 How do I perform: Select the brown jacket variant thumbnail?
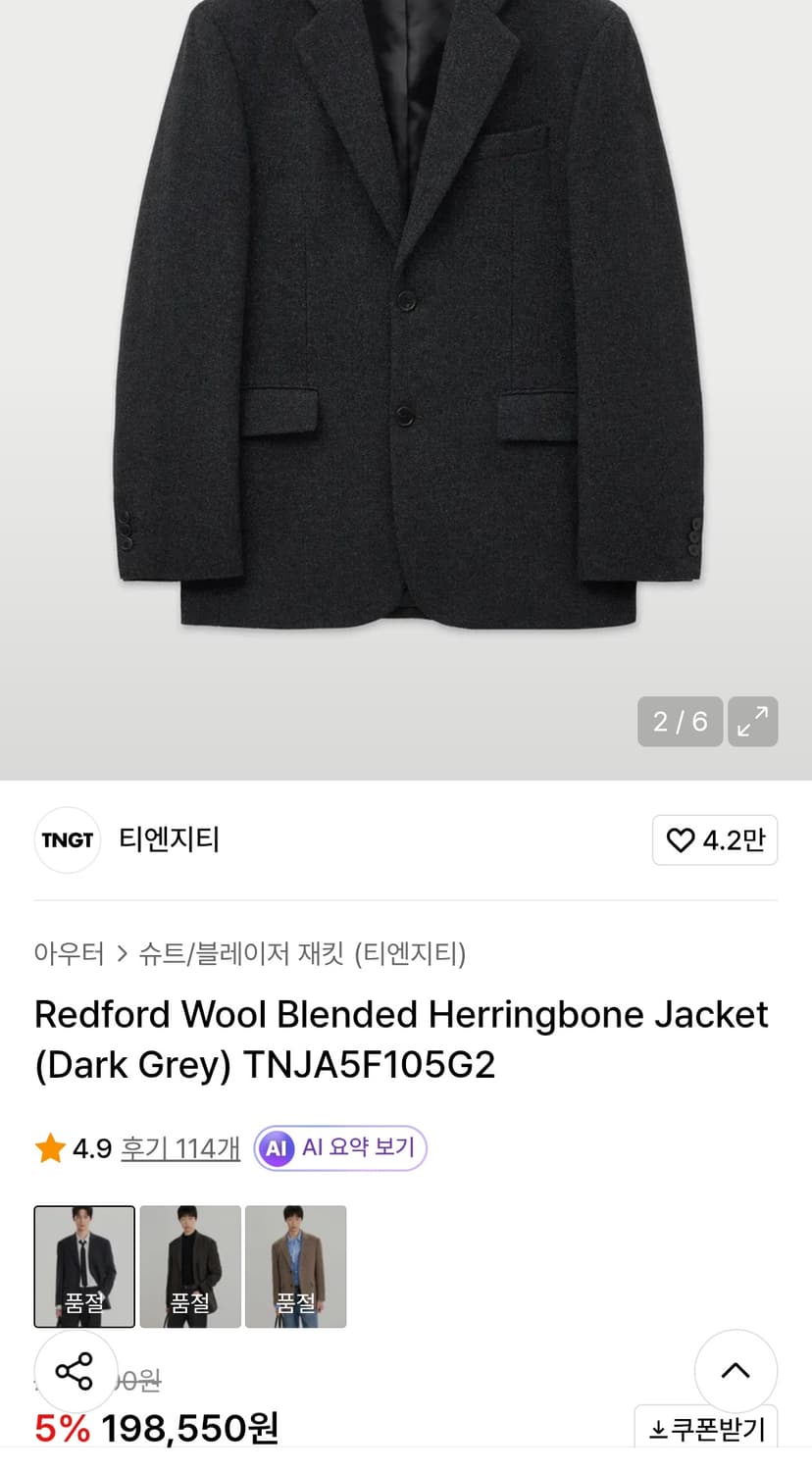(x=295, y=1266)
